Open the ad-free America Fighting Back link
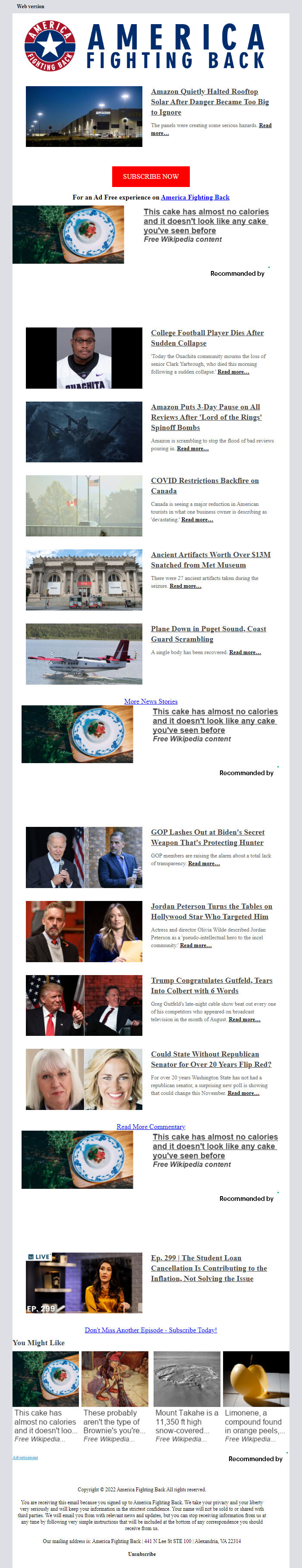The height and width of the screenshot is (1568, 302). pos(195,197)
